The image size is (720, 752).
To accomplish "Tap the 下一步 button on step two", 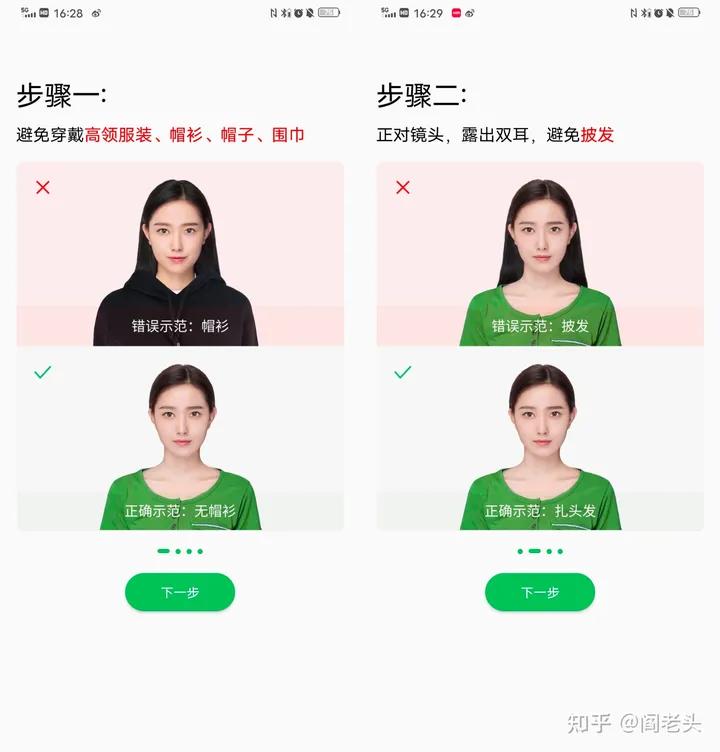I will (x=540, y=591).
